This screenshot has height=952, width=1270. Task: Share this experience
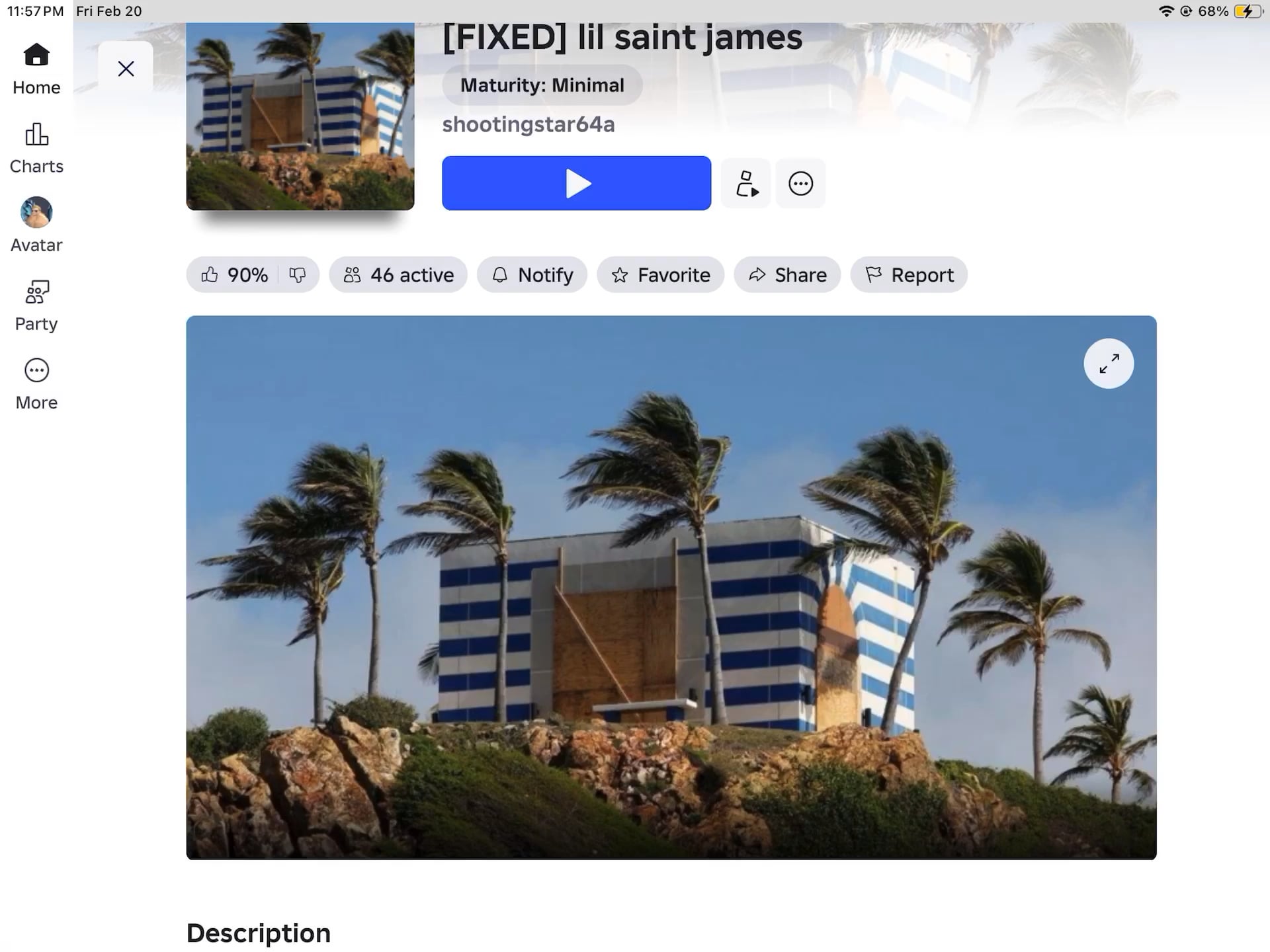(787, 275)
